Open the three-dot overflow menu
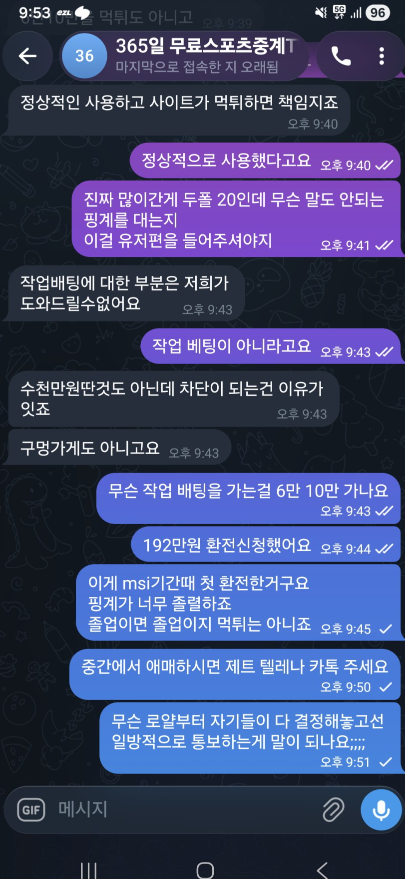The width and height of the screenshot is (405, 879). [381, 55]
